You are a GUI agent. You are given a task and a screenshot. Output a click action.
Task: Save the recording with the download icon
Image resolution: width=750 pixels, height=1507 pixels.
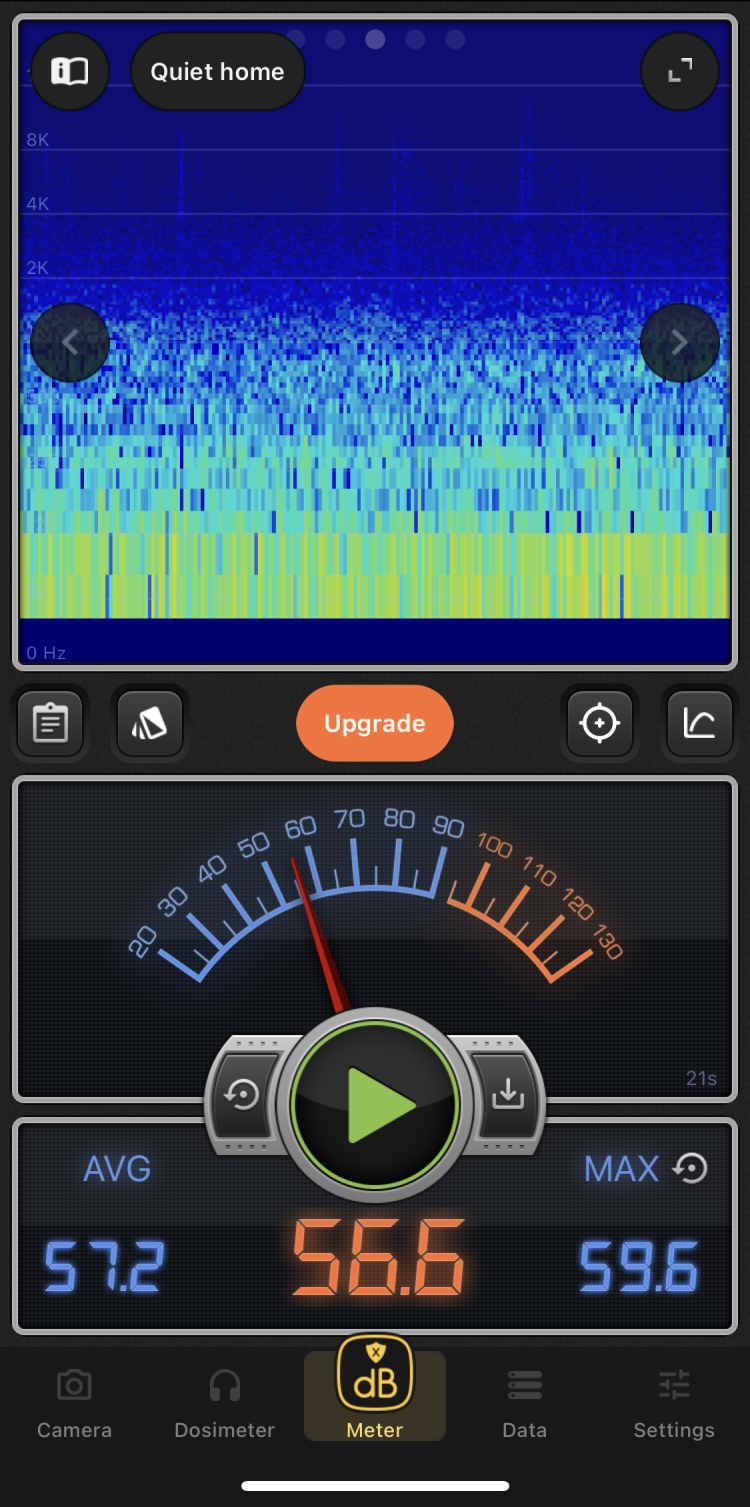tap(508, 1096)
